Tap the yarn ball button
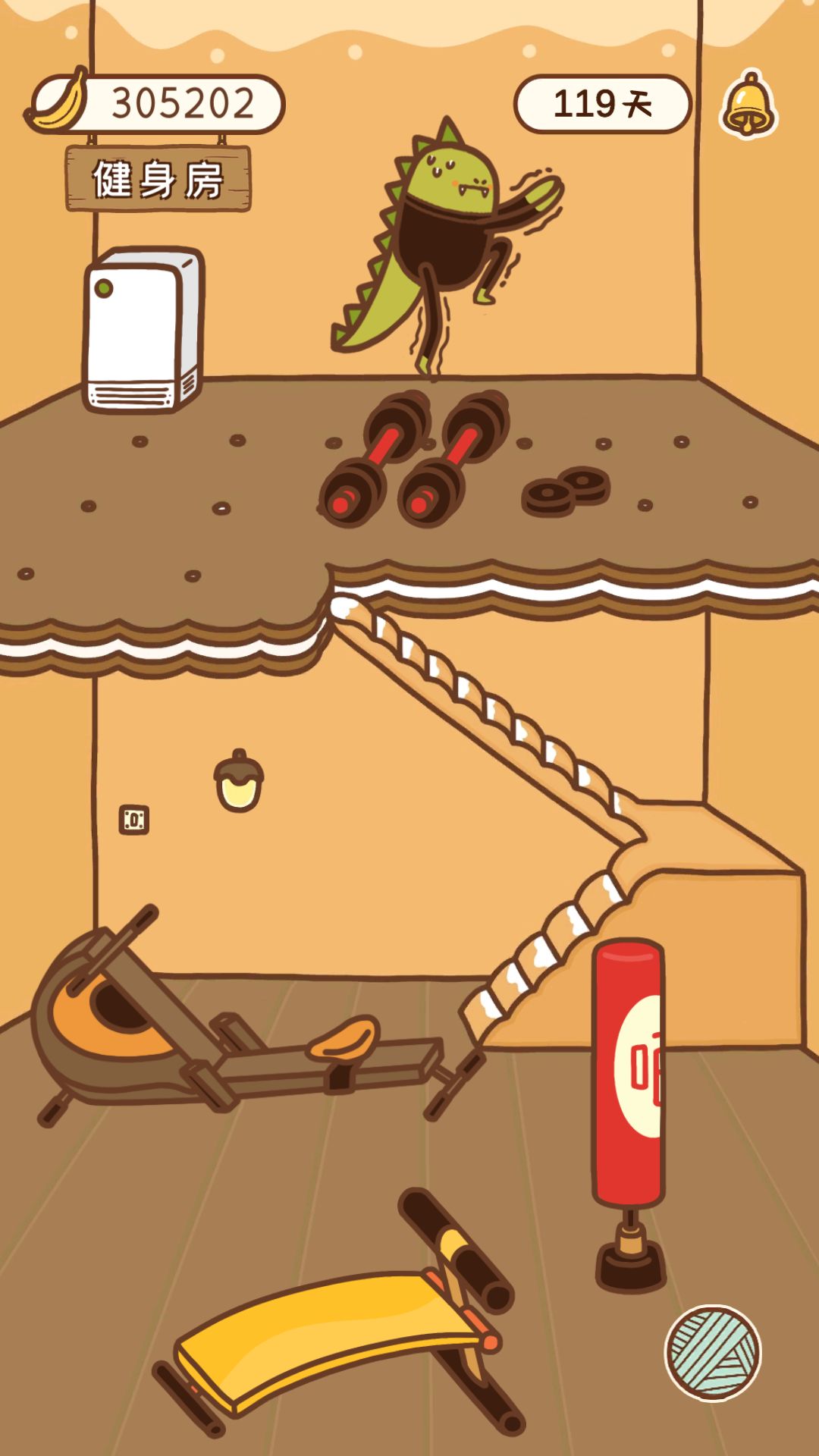Image resolution: width=819 pixels, height=1456 pixels. (713, 1352)
